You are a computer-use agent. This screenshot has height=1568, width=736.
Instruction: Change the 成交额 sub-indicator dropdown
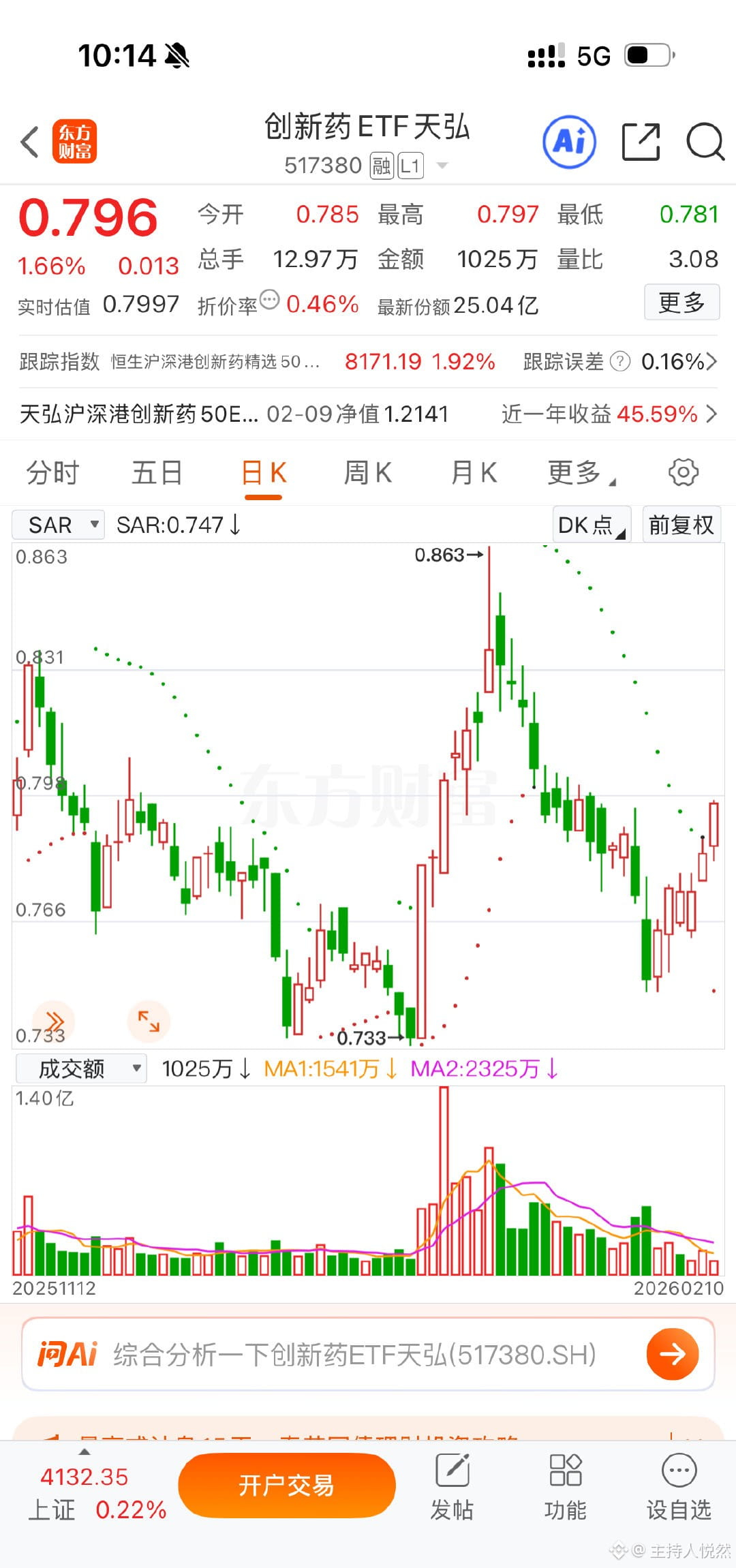[81, 1069]
